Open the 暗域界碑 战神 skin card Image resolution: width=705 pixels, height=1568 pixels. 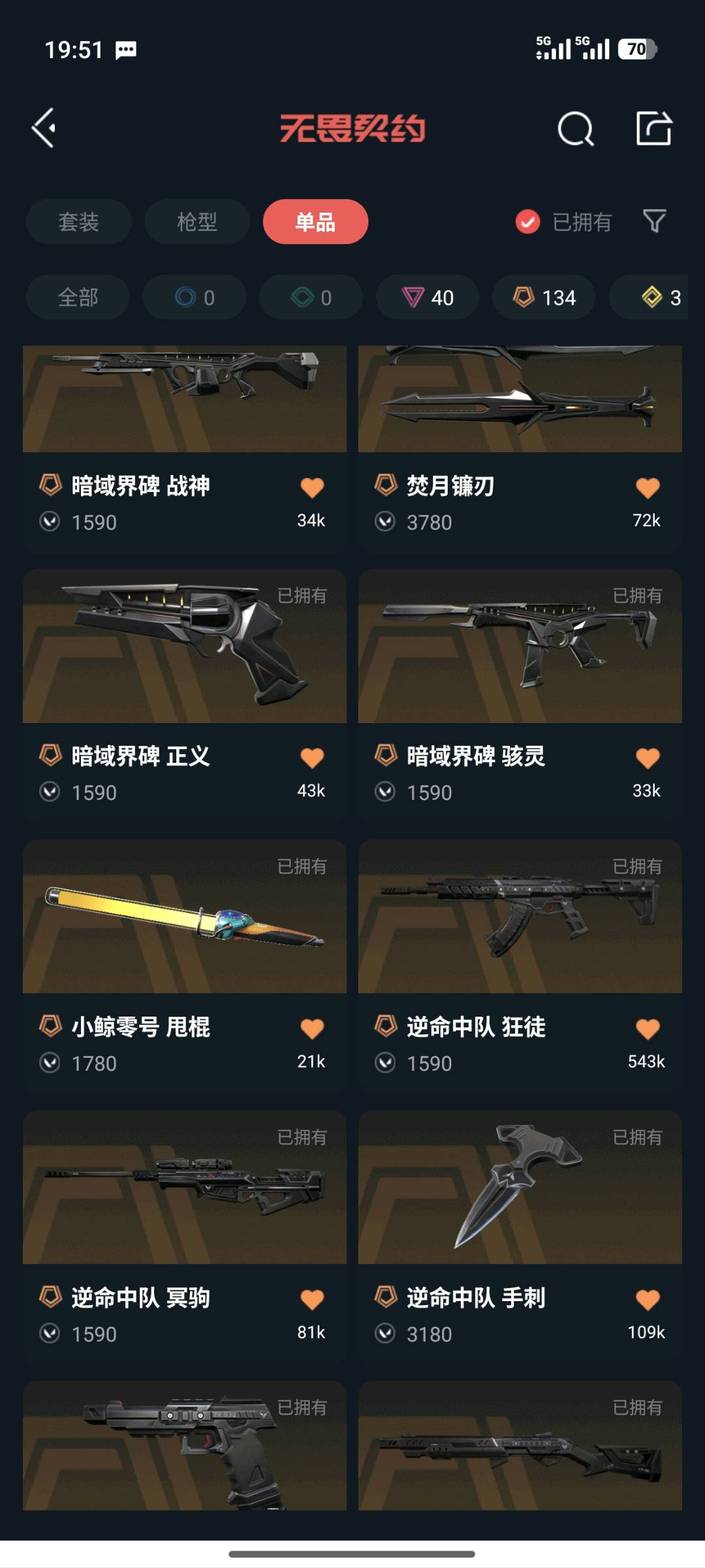coord(185,449)
